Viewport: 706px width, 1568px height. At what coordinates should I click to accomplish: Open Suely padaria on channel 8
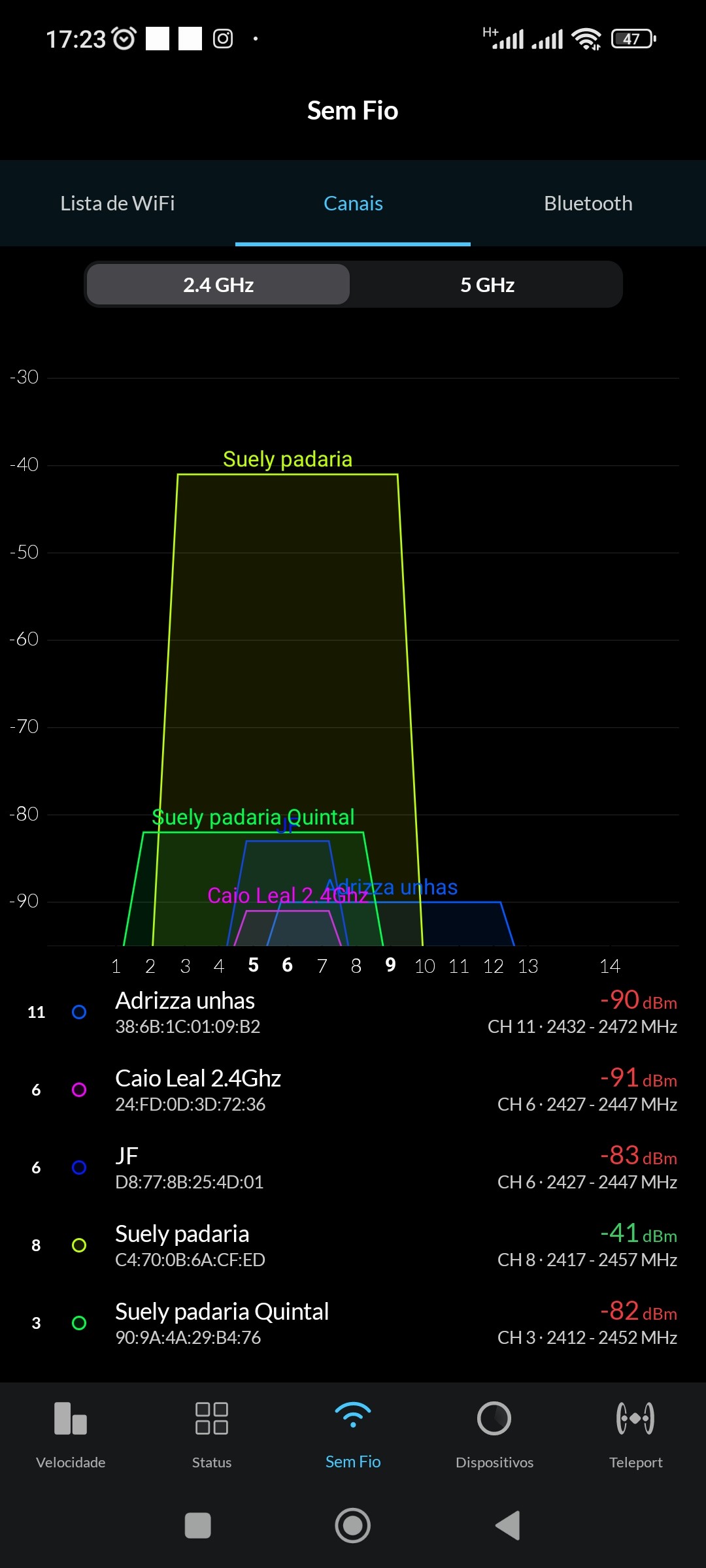click(353, 1245)
